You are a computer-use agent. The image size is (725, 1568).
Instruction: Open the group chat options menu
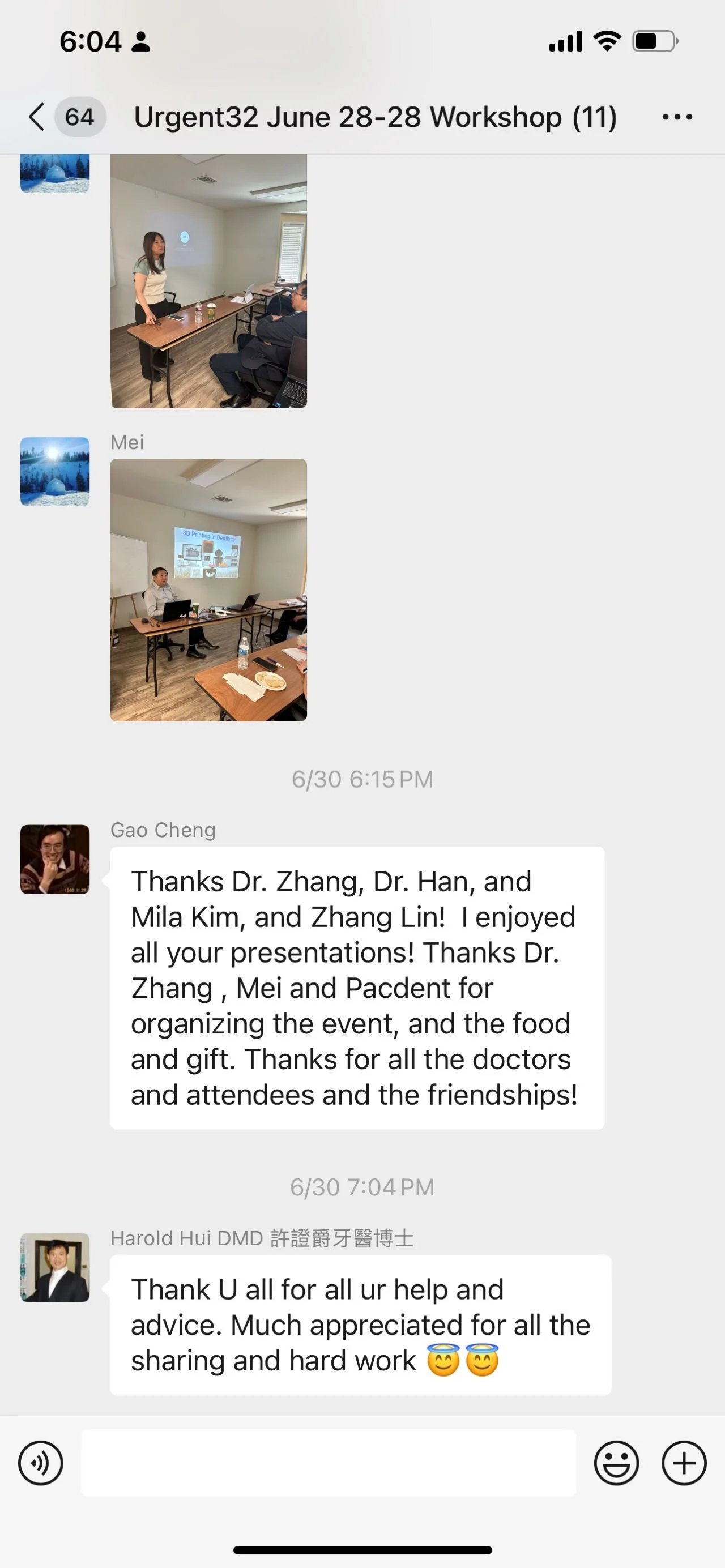coord(677,117)
